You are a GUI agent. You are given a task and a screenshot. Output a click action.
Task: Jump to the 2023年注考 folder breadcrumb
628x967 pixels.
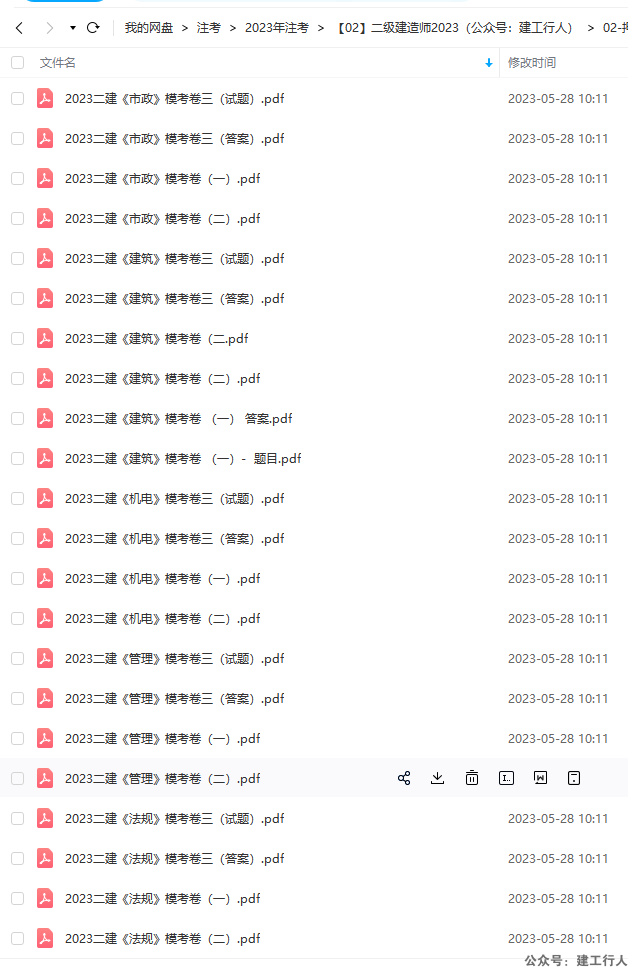[277, 28]
